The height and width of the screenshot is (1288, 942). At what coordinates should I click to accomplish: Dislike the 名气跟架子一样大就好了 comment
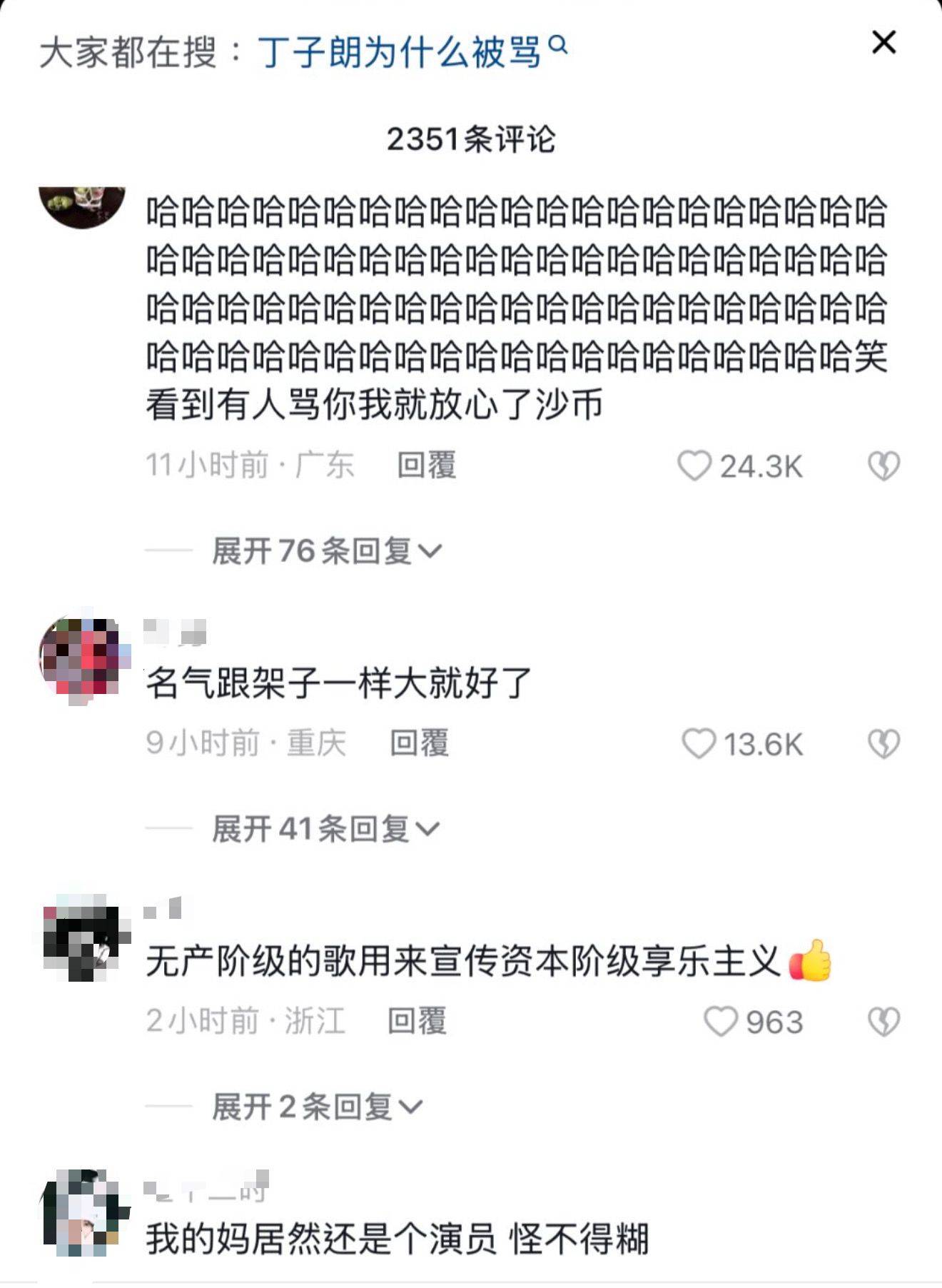click(883, 744)
